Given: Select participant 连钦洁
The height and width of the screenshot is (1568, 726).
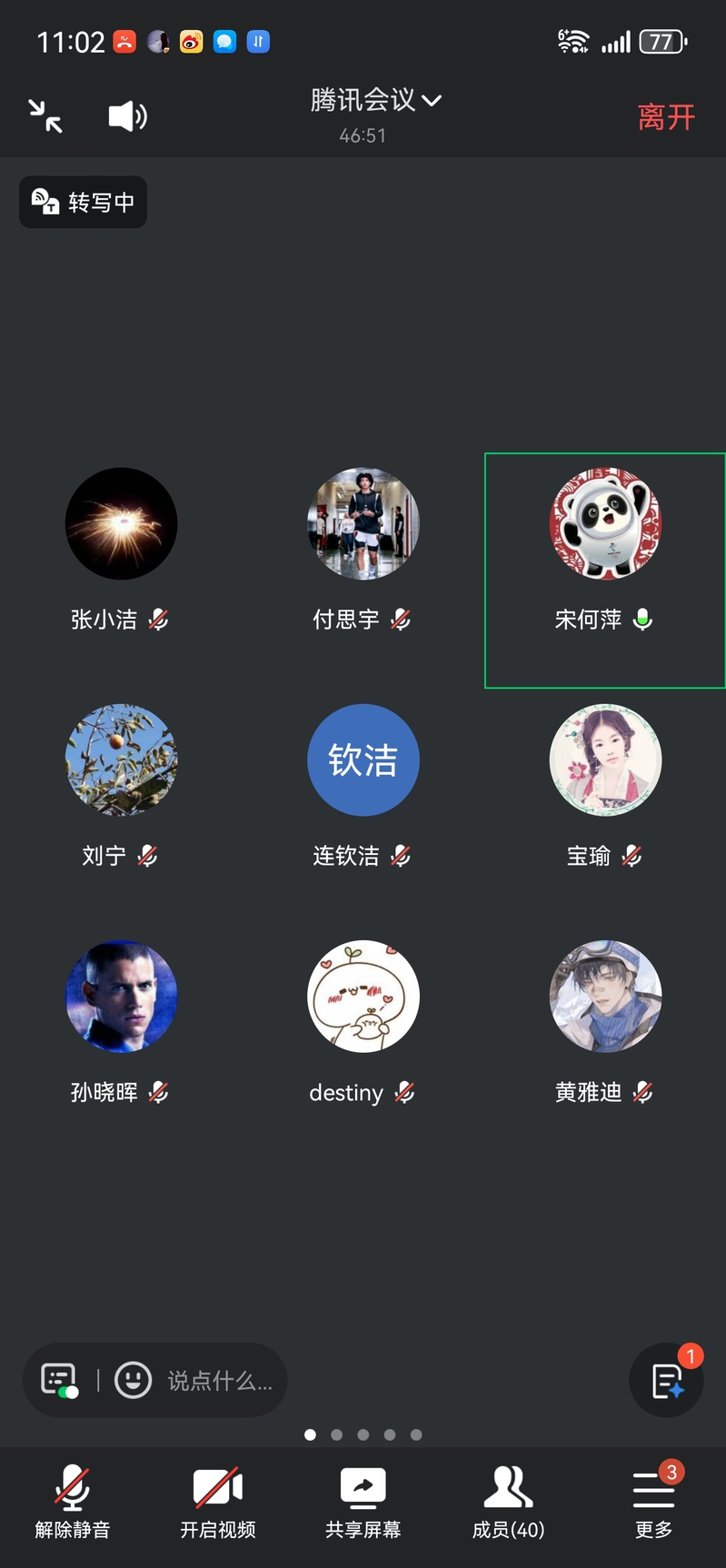Looking at the screenshot, I should 363,760.
